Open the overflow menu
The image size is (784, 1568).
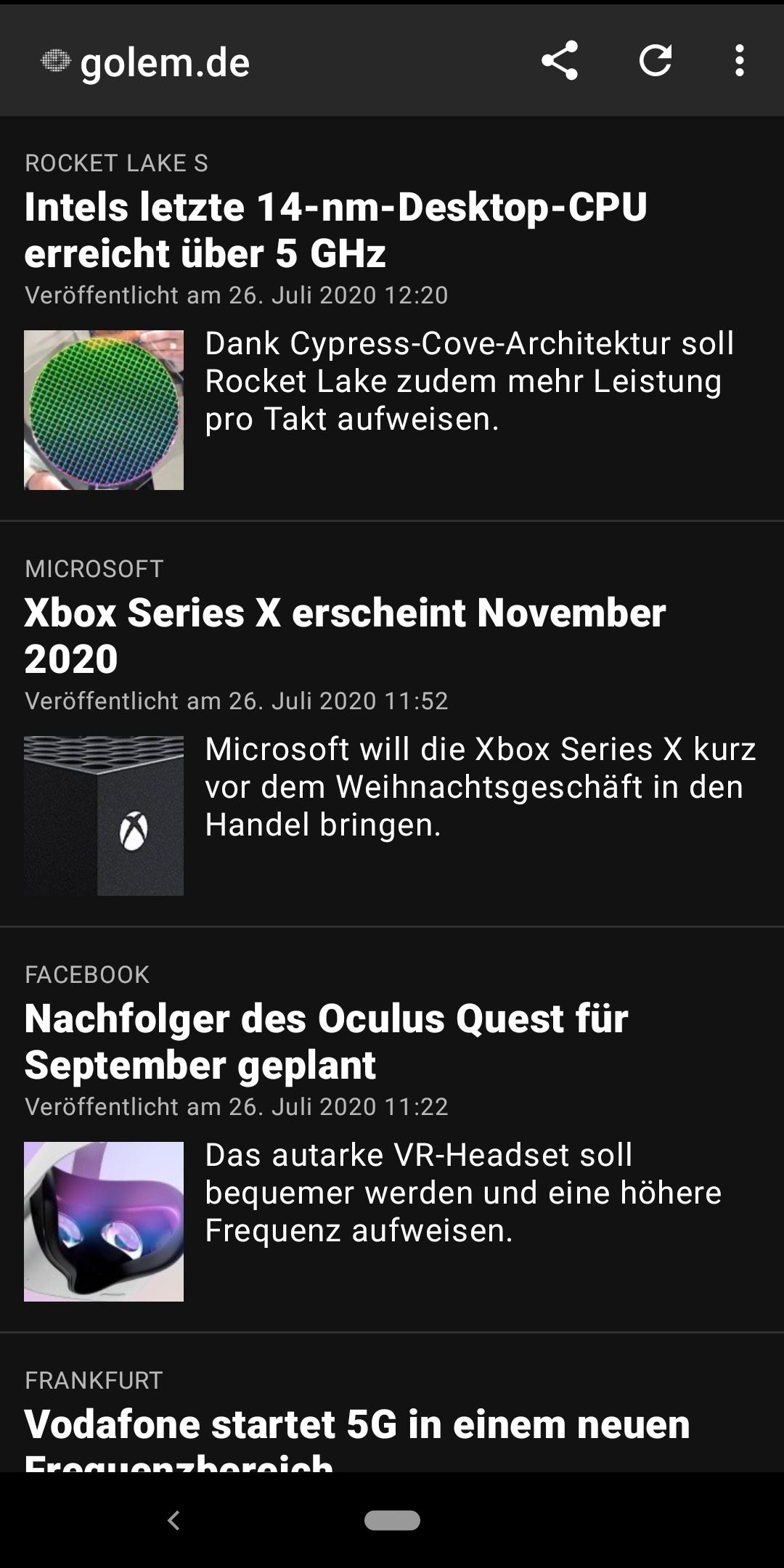739,61
